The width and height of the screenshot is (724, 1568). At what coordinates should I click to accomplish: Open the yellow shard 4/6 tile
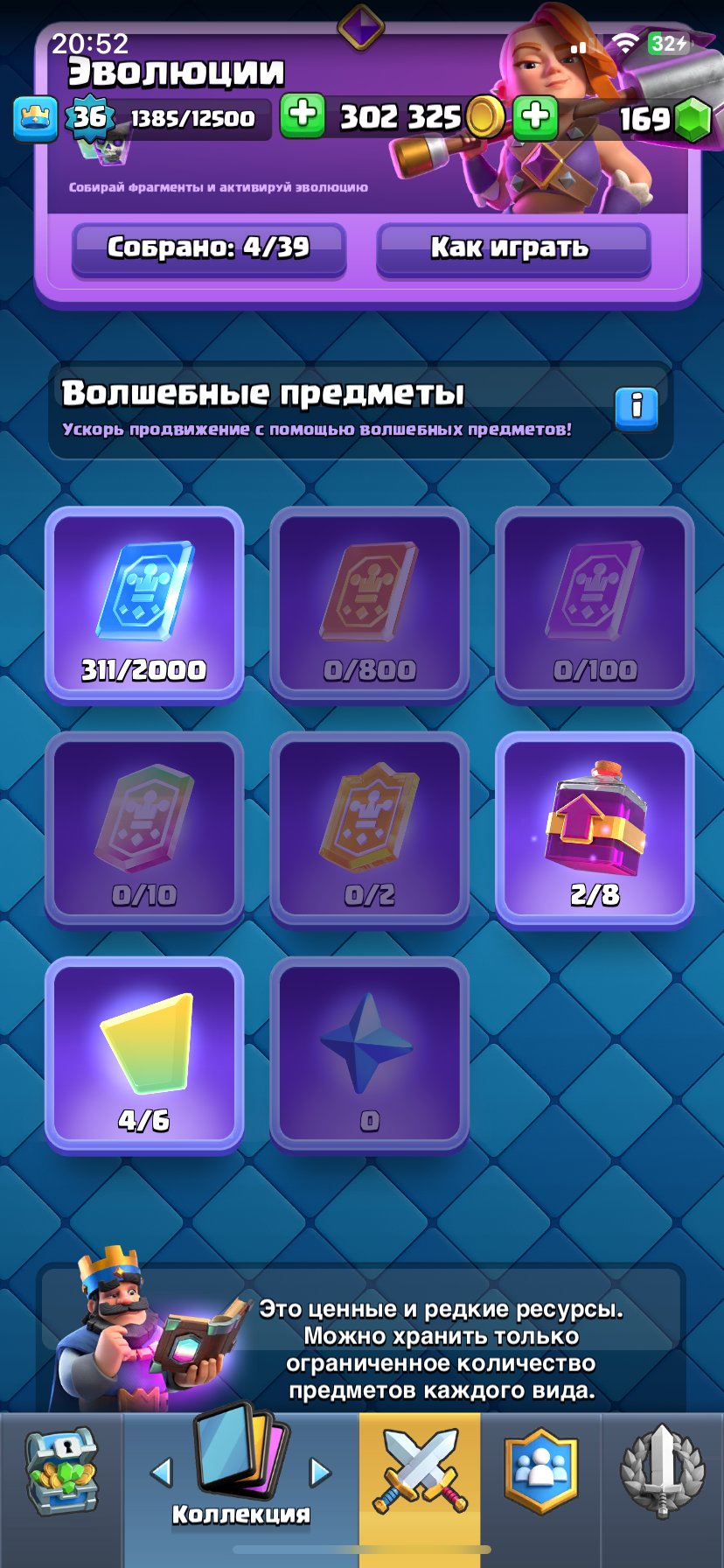point(144,1053)
